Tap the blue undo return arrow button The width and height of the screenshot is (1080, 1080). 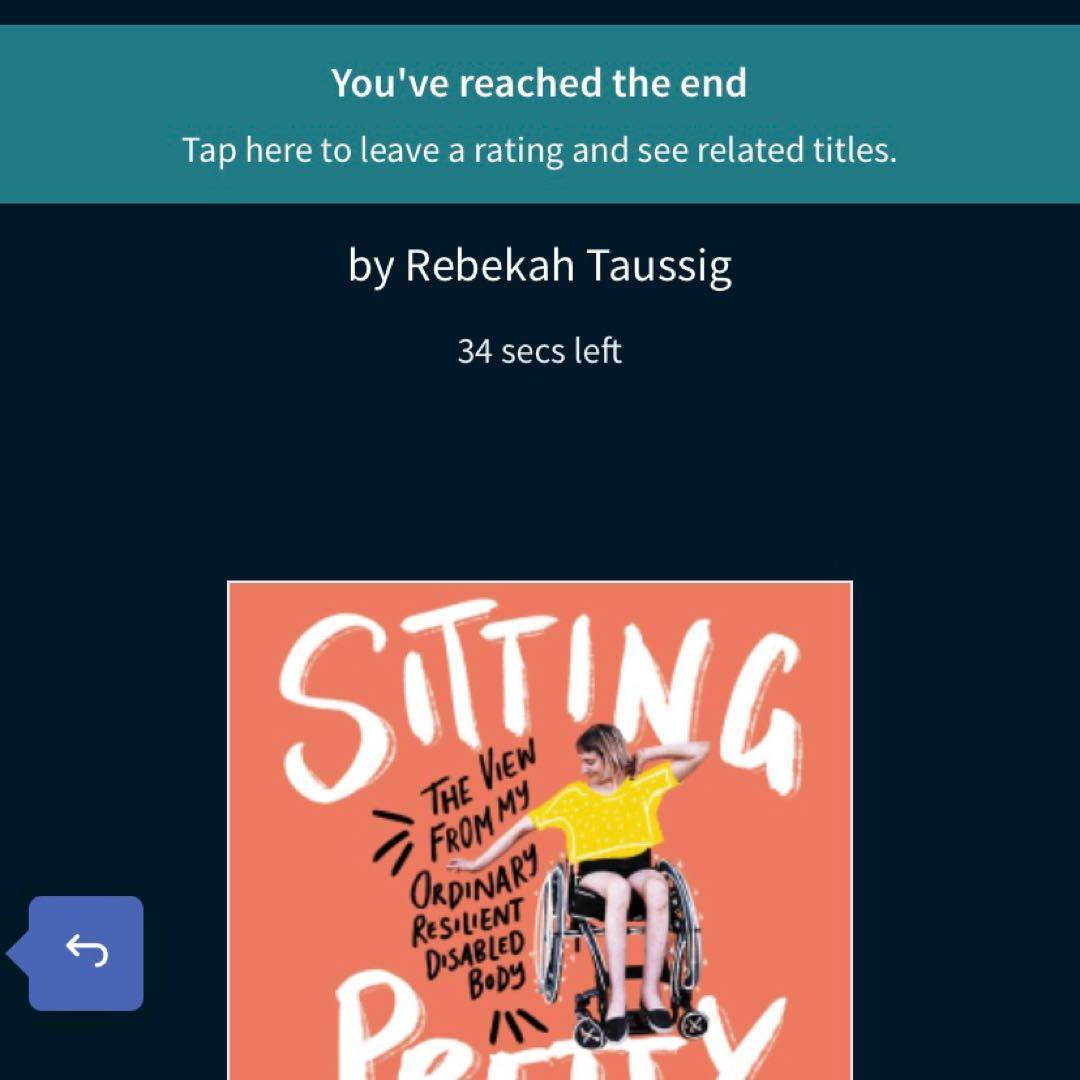tap(86, 952)
